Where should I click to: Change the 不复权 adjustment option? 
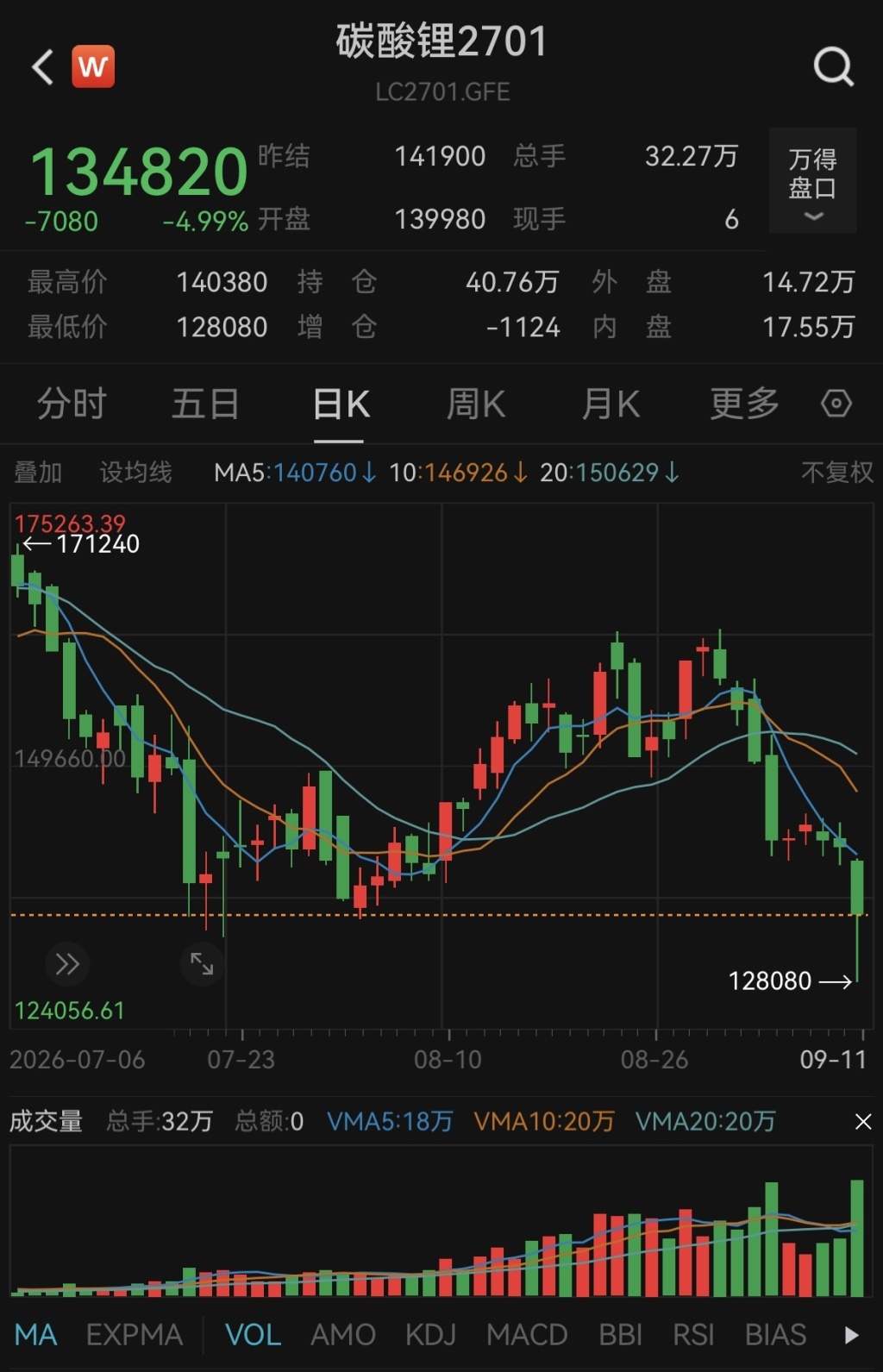click(x=837, y=473)
